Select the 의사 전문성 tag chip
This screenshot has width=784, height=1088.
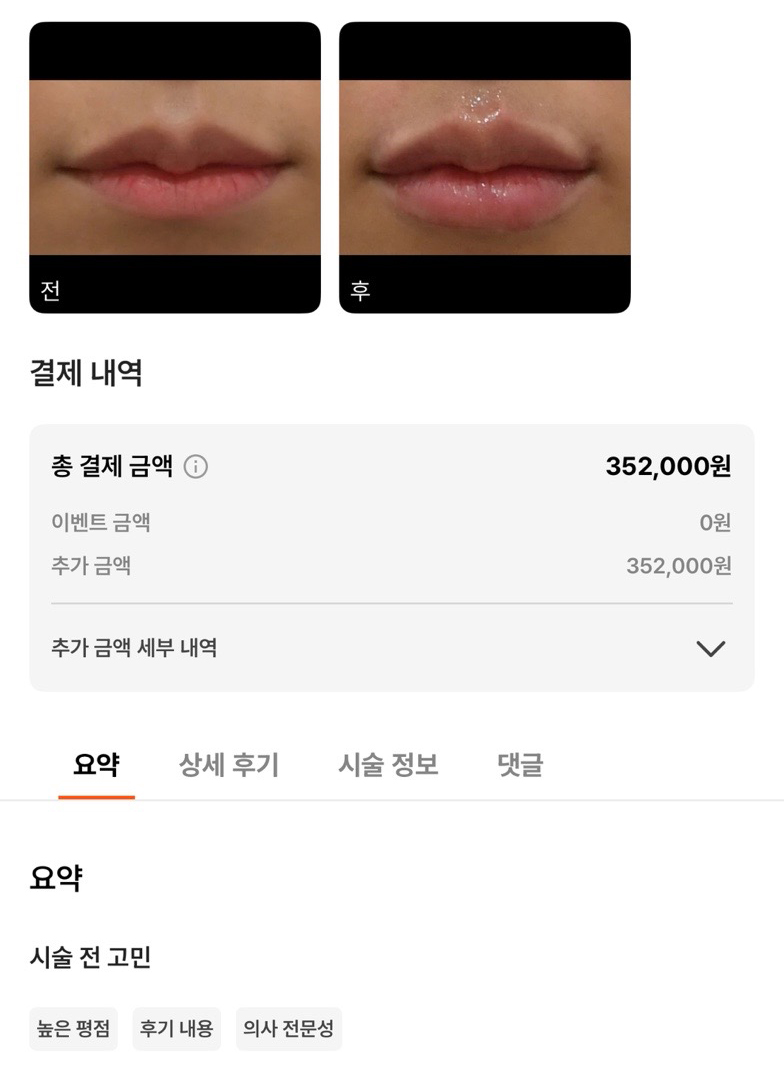291,1028
